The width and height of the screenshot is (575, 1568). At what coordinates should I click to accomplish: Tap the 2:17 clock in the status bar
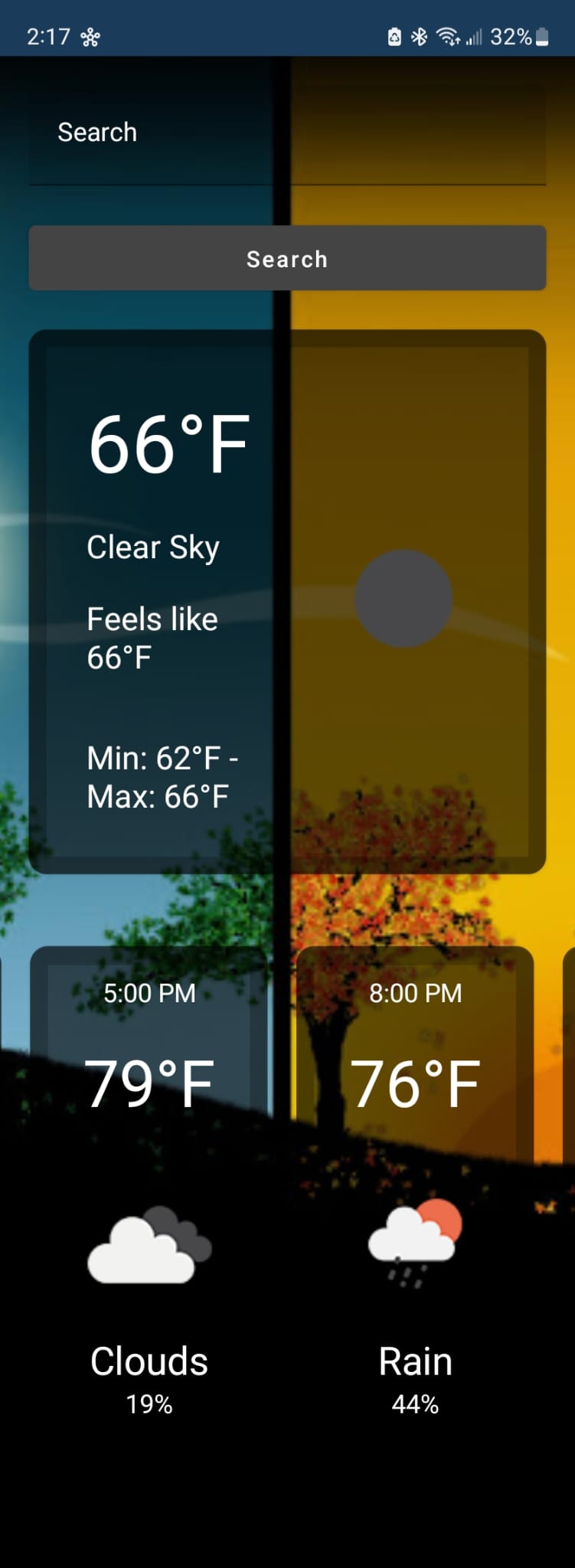[47, 36]
